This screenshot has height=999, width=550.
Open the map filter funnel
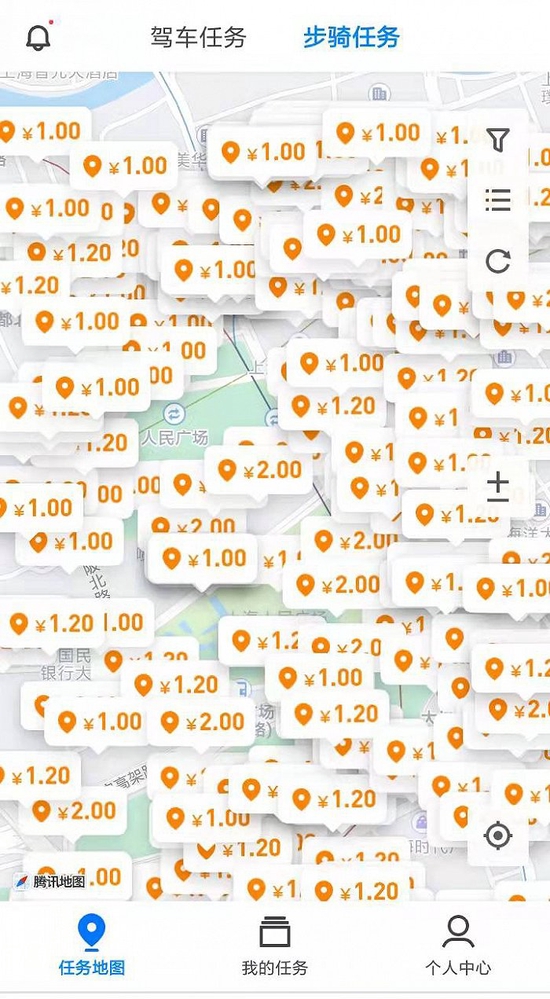coord(498,140)
